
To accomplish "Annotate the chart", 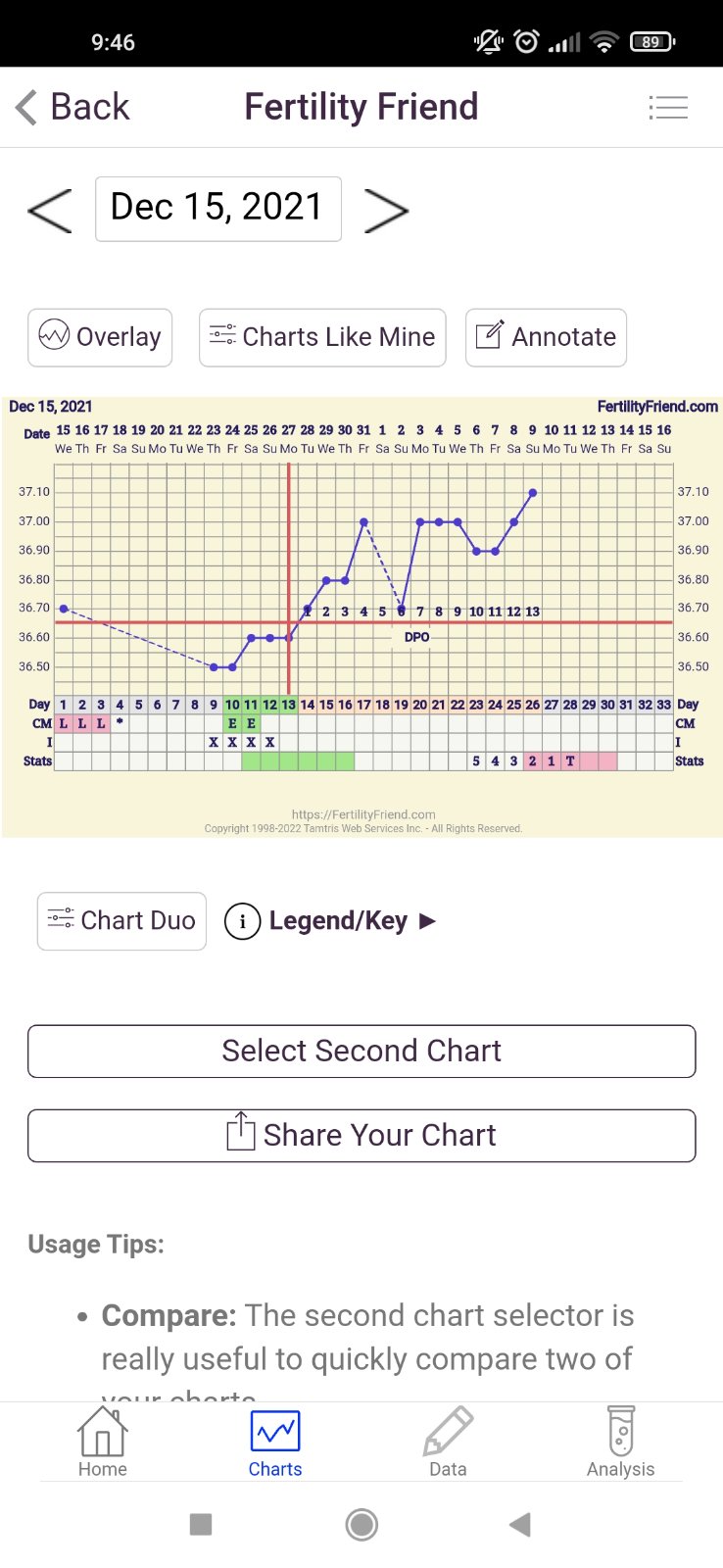I will (x=546, y=337).
